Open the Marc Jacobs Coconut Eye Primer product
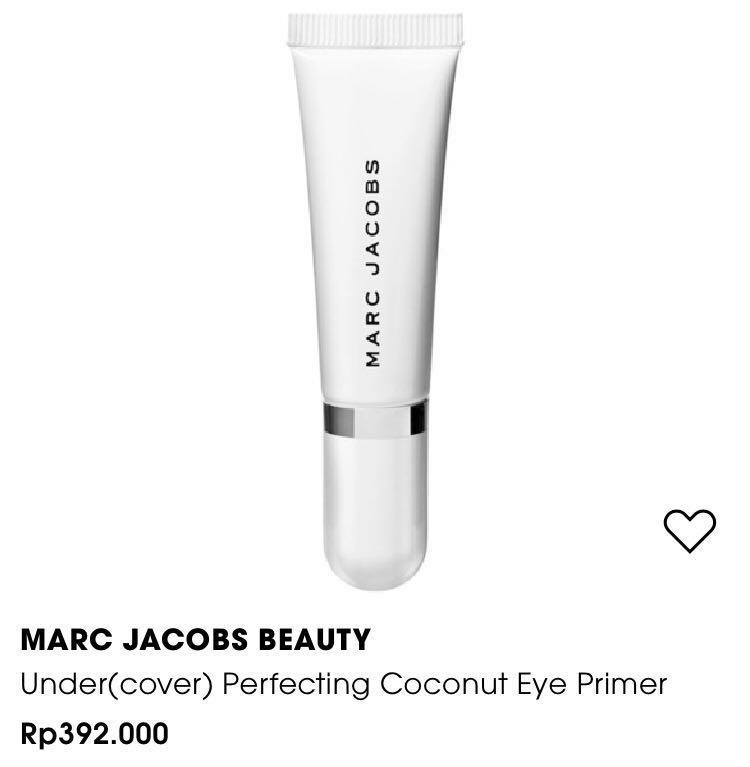Screen dimensions: 750x767 (x=374, y=300)
